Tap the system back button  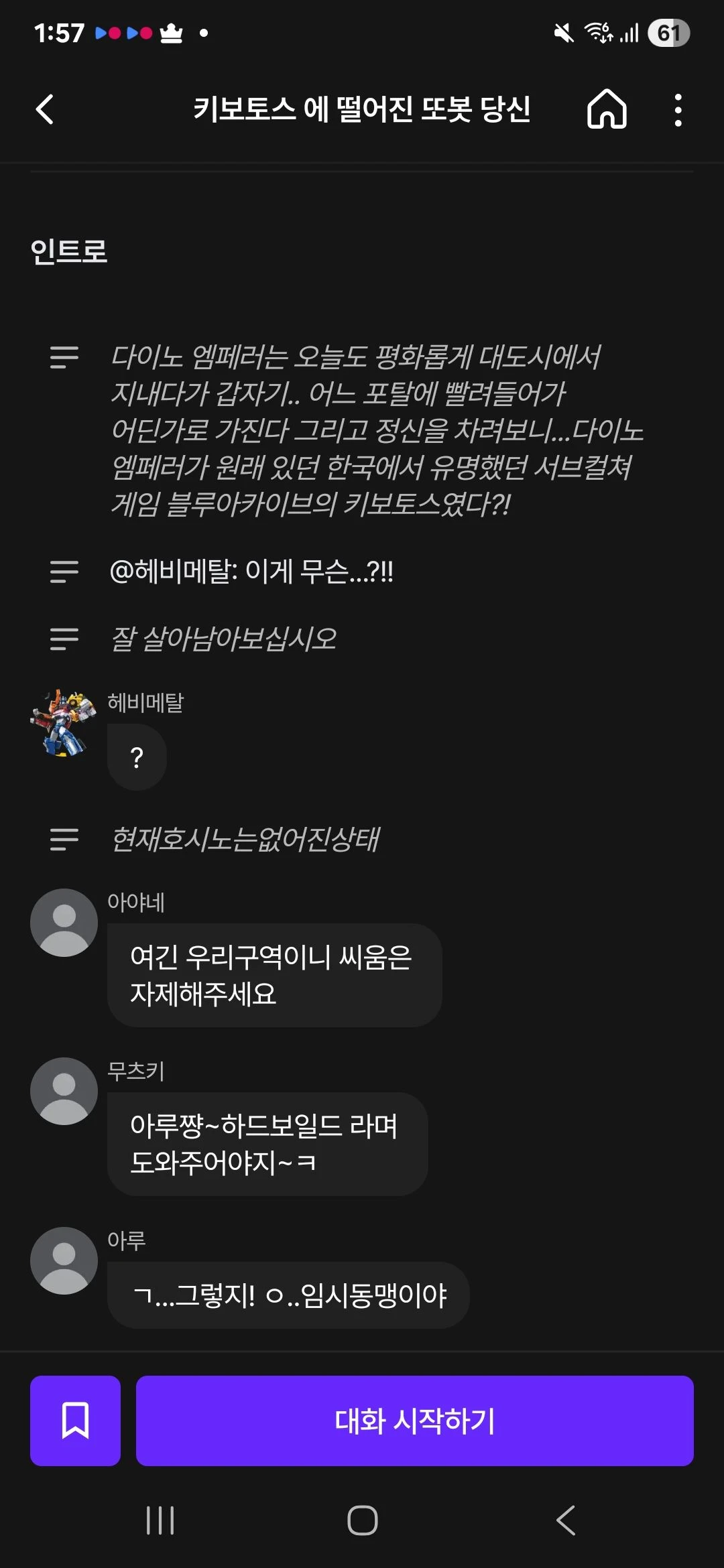565,1520
